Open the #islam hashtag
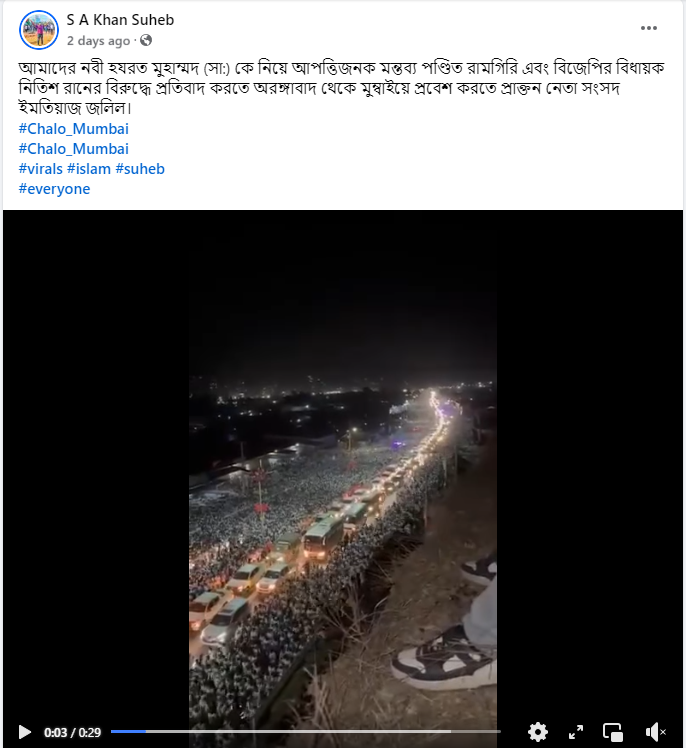Screen dimensions: 686x748 [89, 169]
